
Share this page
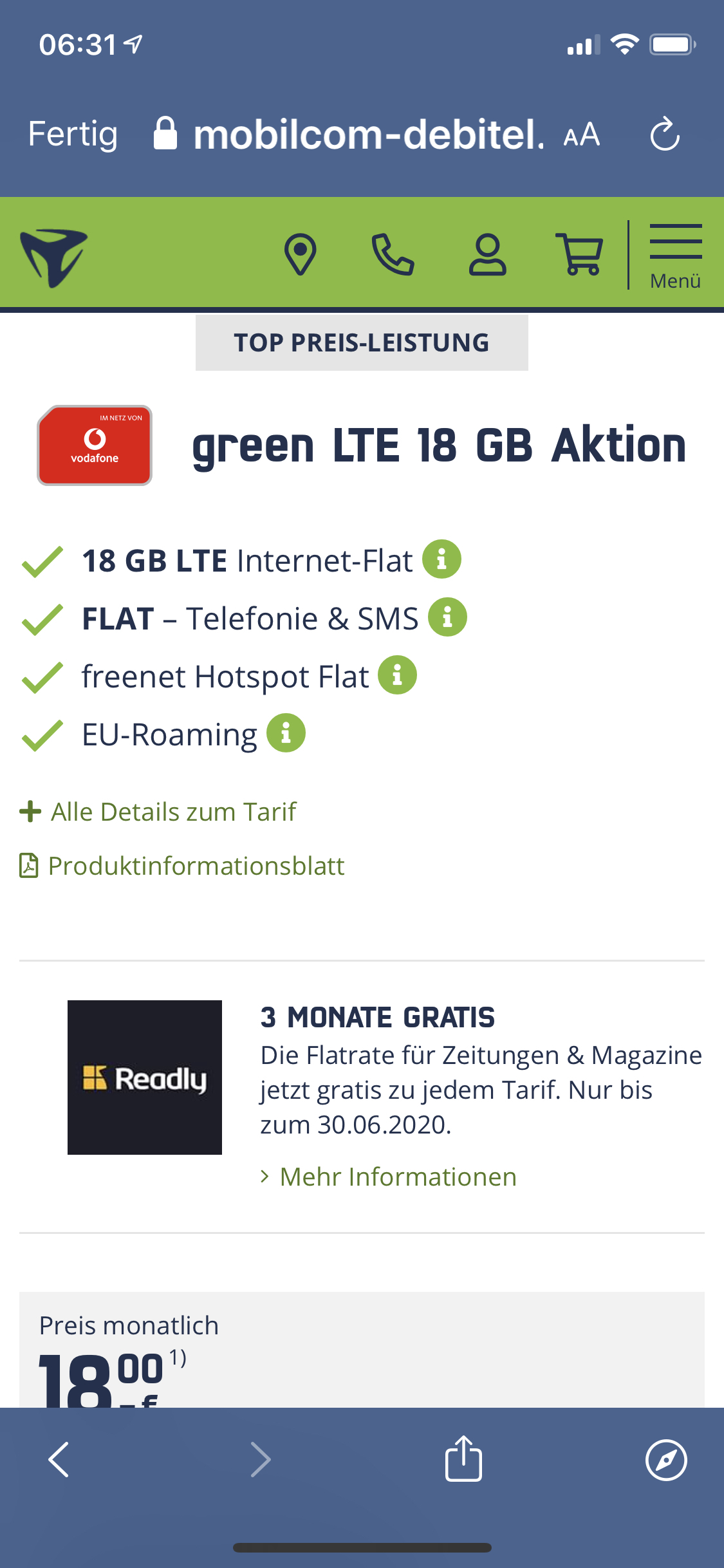463,1458
